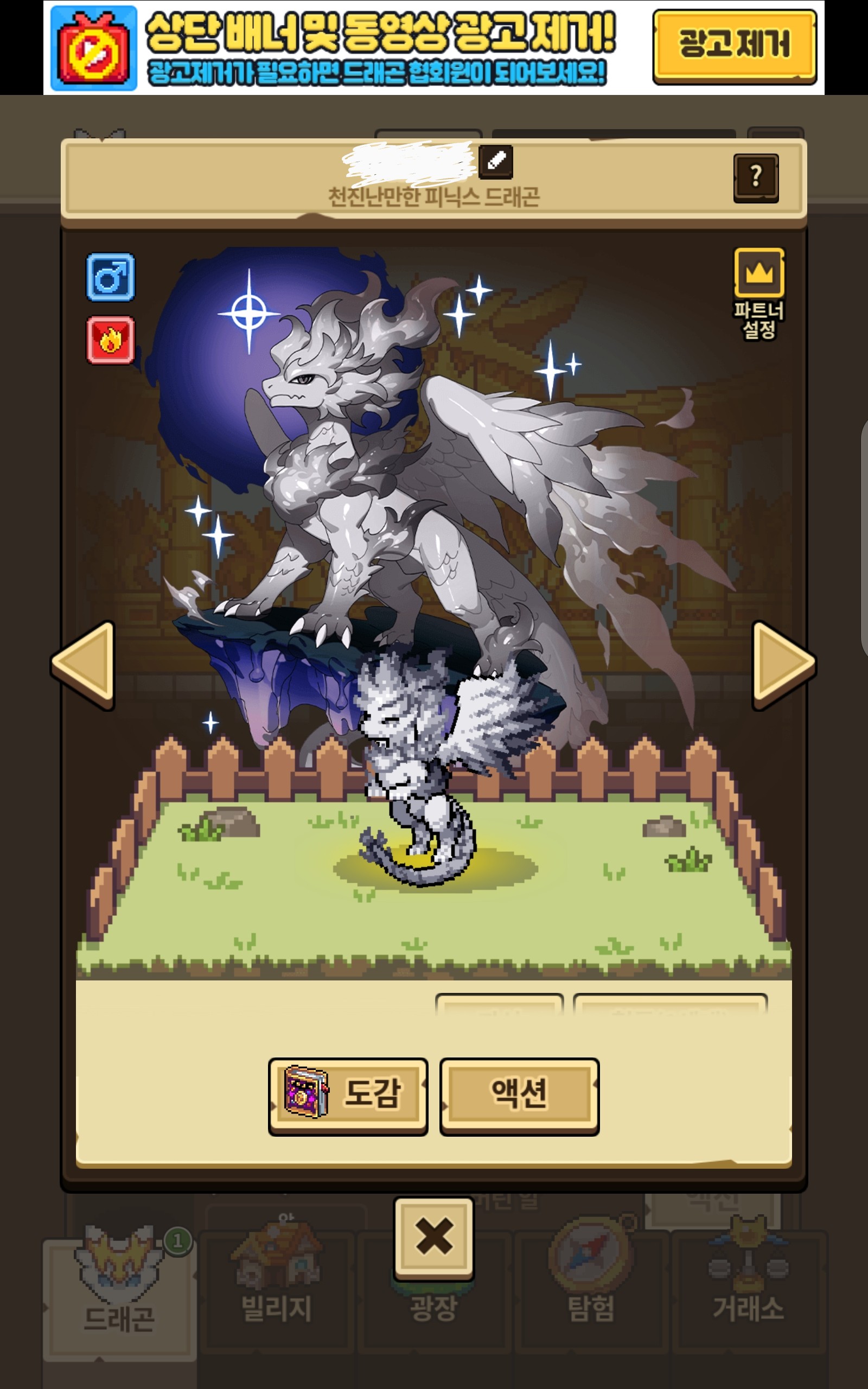Open 파트너 설정 crown button
The height and width of the screenshot is (1389, 868).
click(759, 294)
